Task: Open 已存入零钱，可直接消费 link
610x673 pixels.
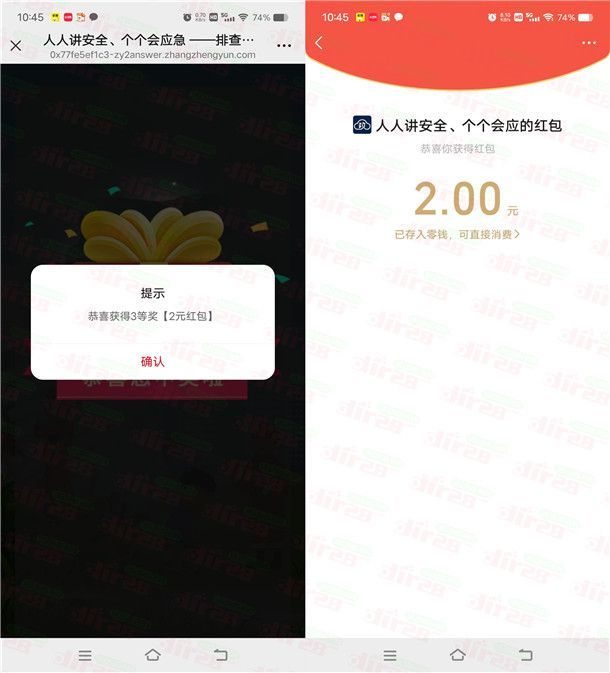Action: (457, 234)
